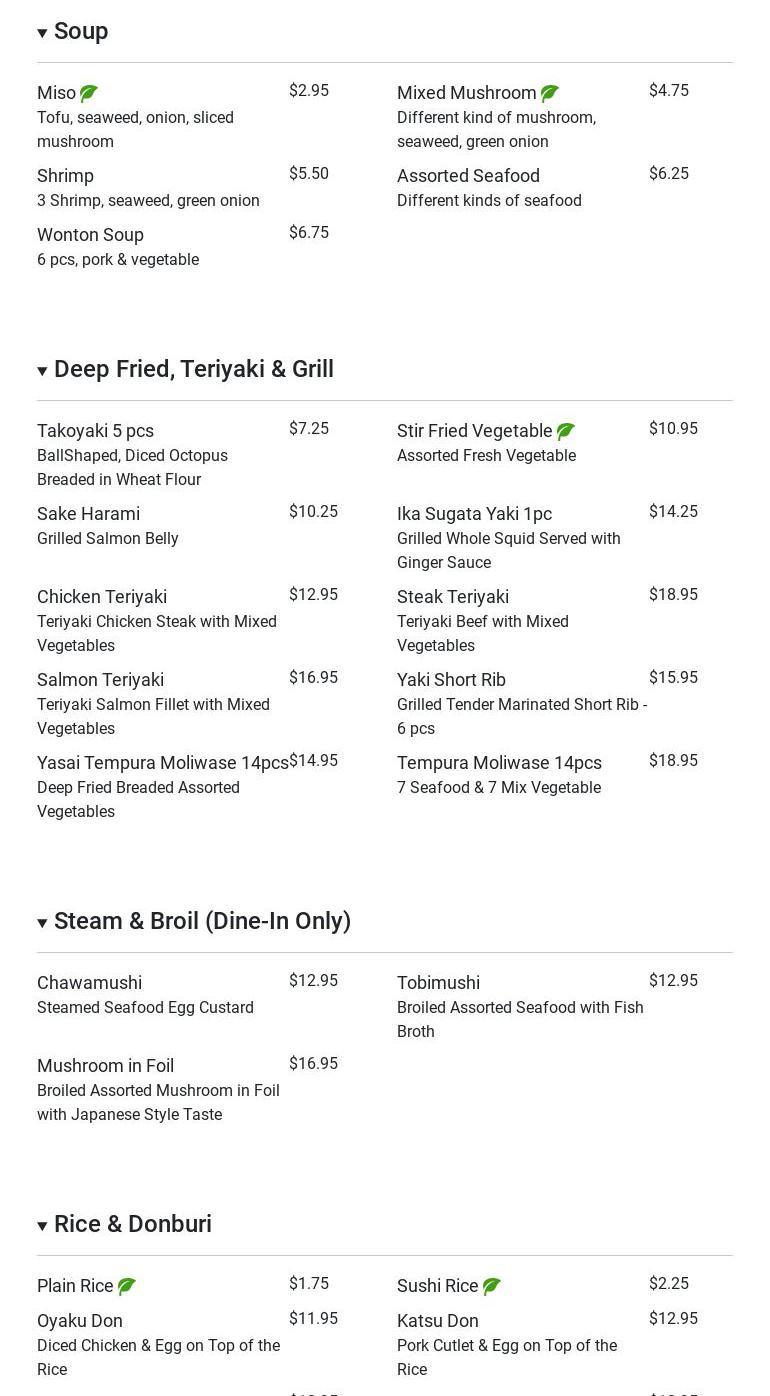770x1396 pixels.
Task: Choose Mushroom in Foil
Action: [x=105, y=1066]
